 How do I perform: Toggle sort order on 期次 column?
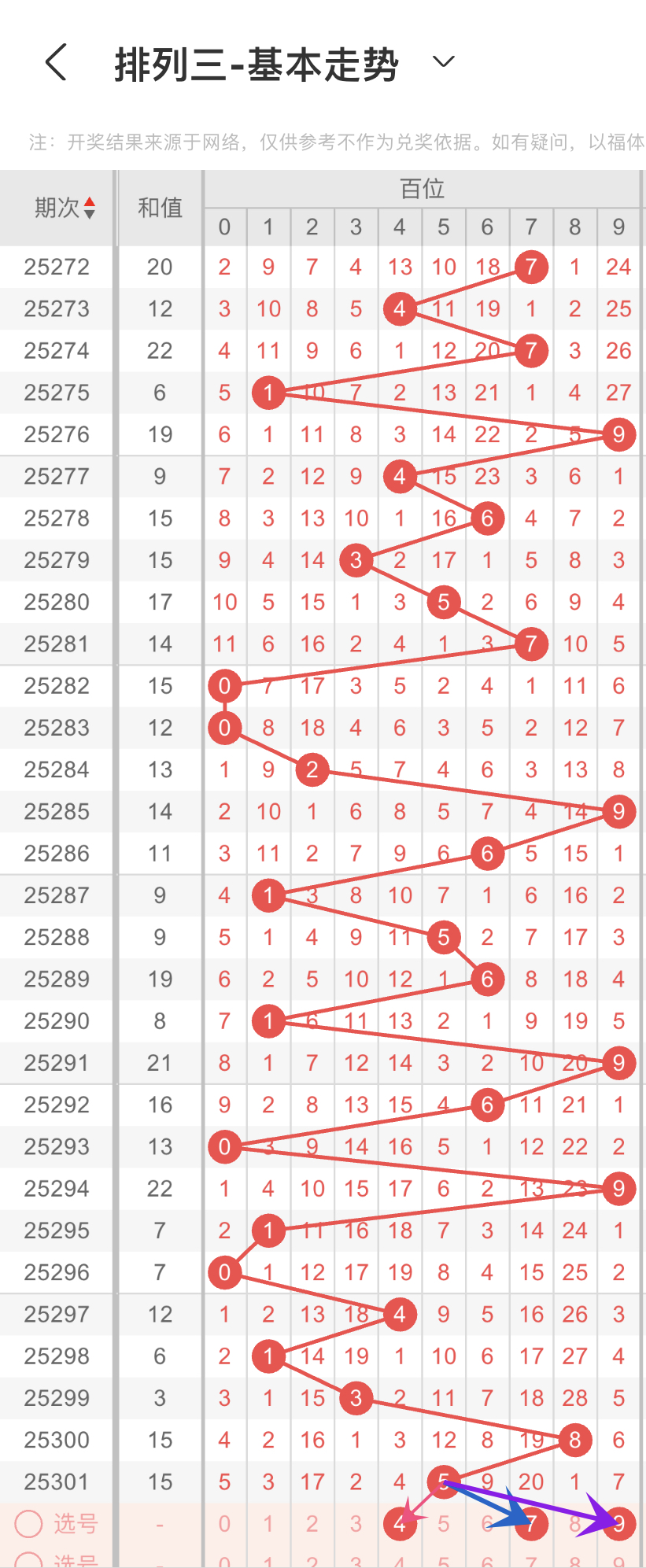tap(65, 208)
